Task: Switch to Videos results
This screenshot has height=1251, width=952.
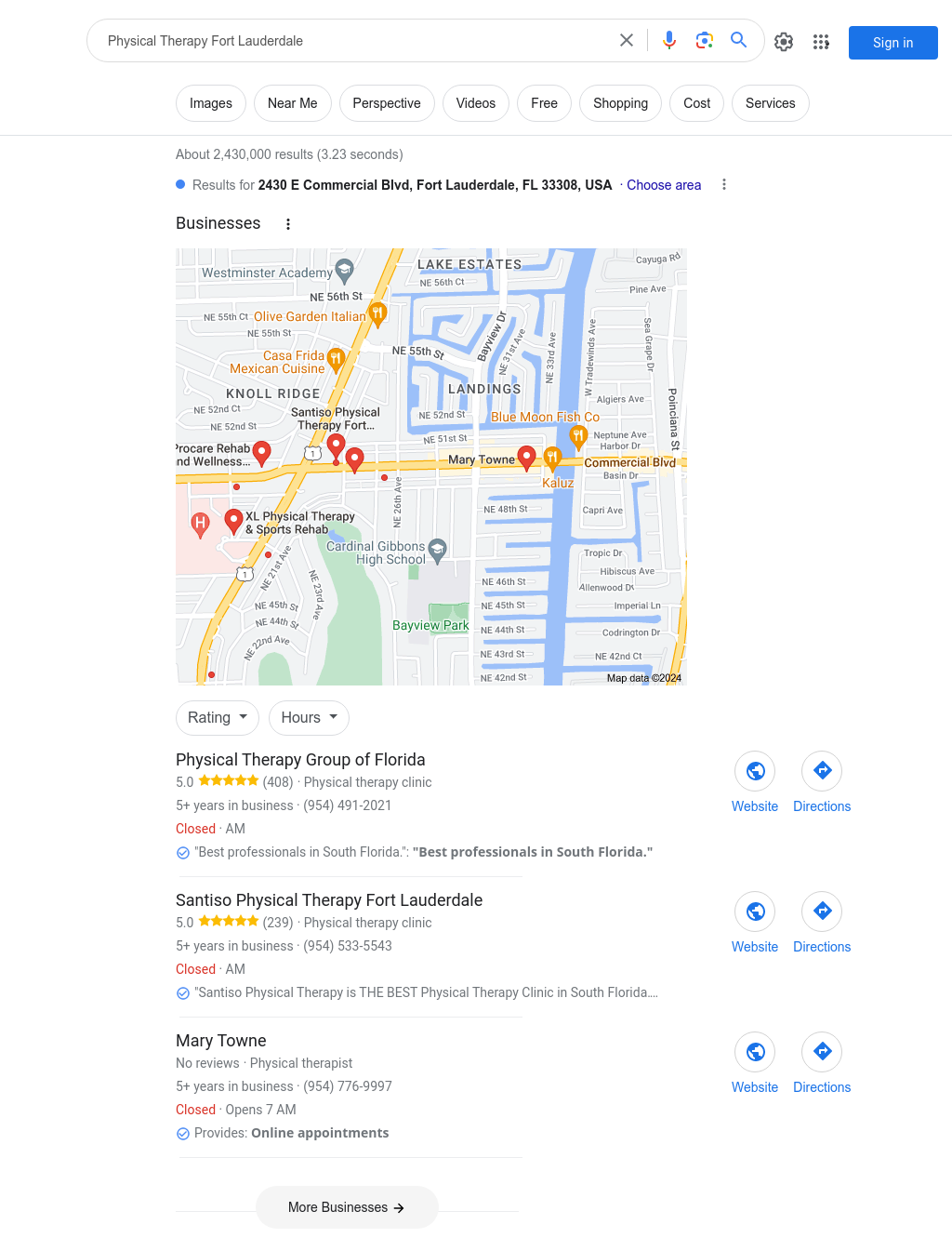Action: [x=475, y=103]
